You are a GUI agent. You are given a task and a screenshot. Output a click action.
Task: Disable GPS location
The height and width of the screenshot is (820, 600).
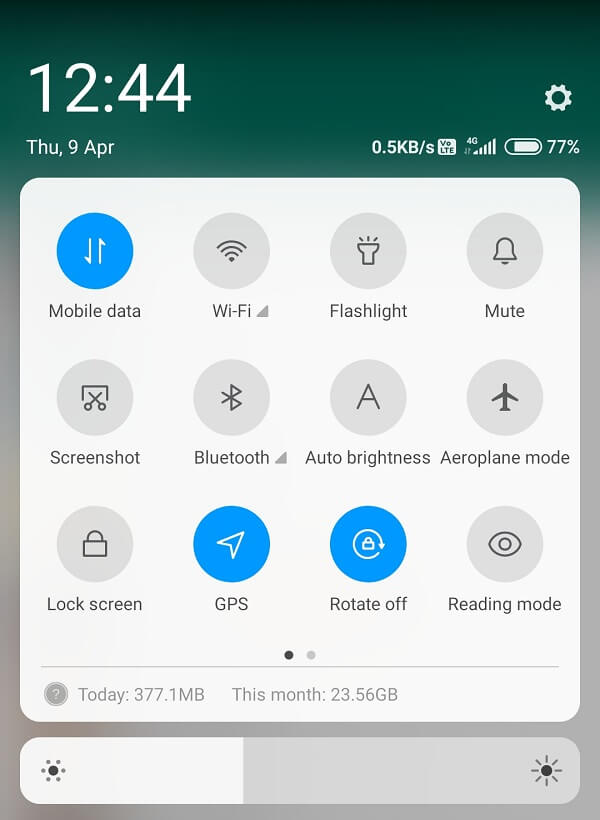pyautogui.click(x=231, y=544)
